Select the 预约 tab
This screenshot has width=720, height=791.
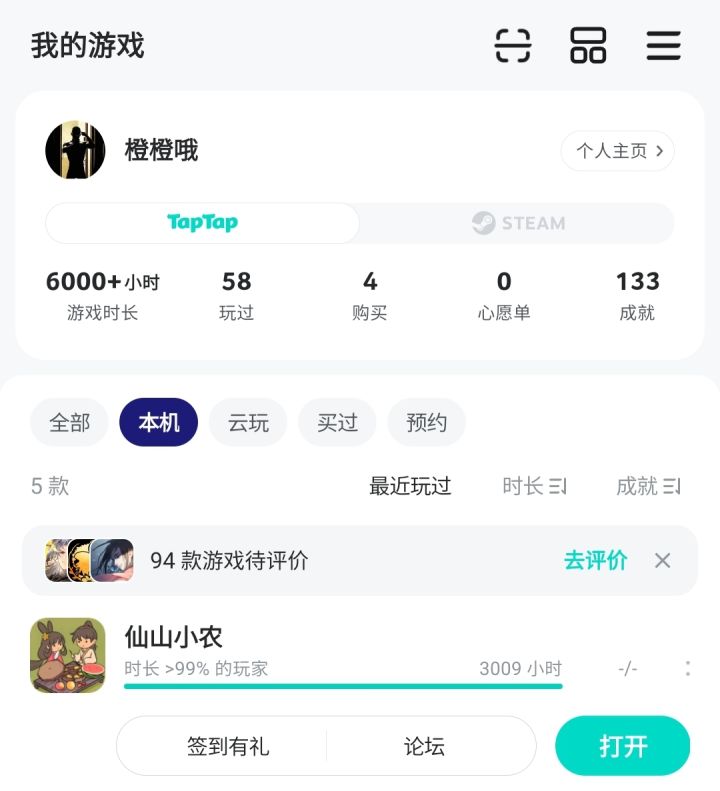[426, 422]
